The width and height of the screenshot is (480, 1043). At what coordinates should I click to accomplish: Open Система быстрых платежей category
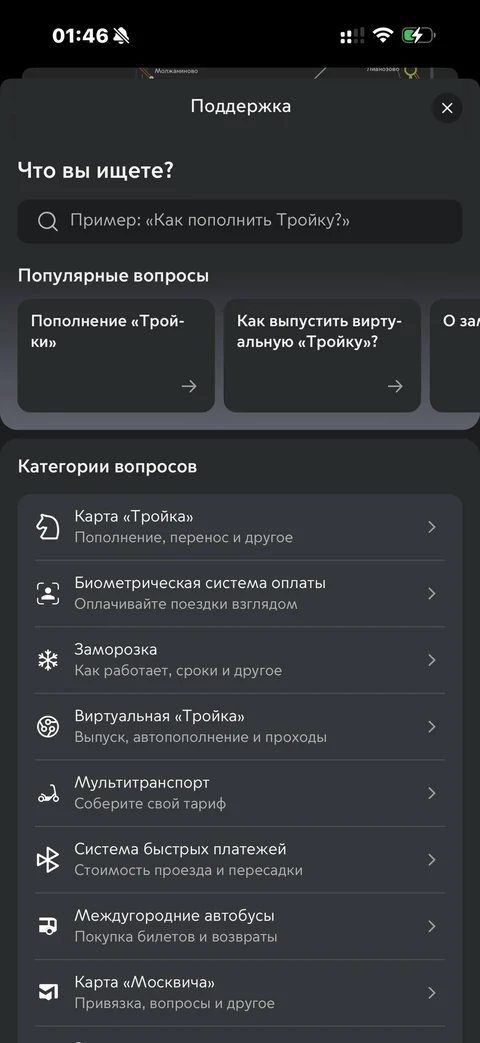click(239, 859)
